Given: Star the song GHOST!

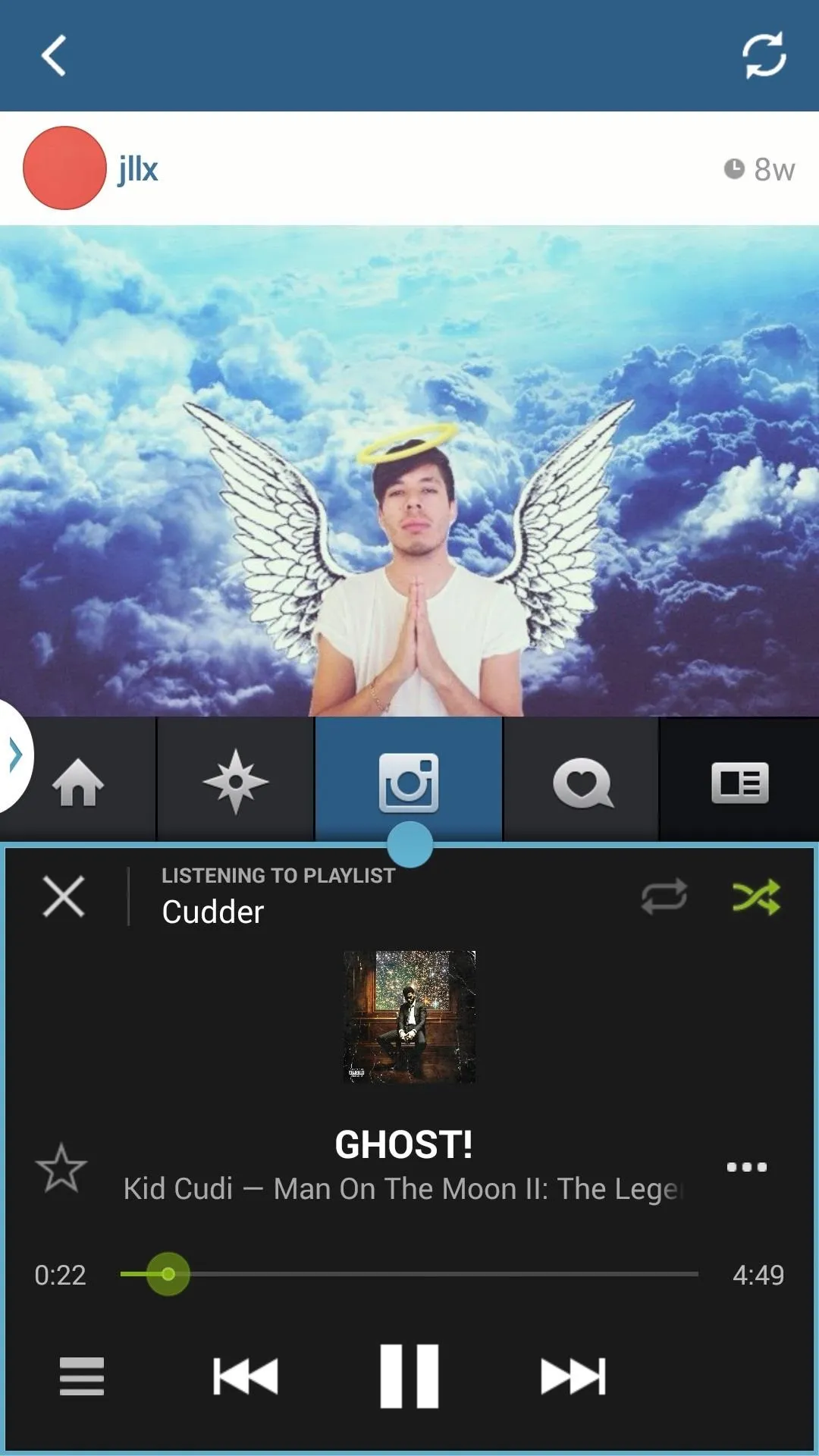Looking at the screenshot, I should pyautogui.click(x=61, y=1167).
